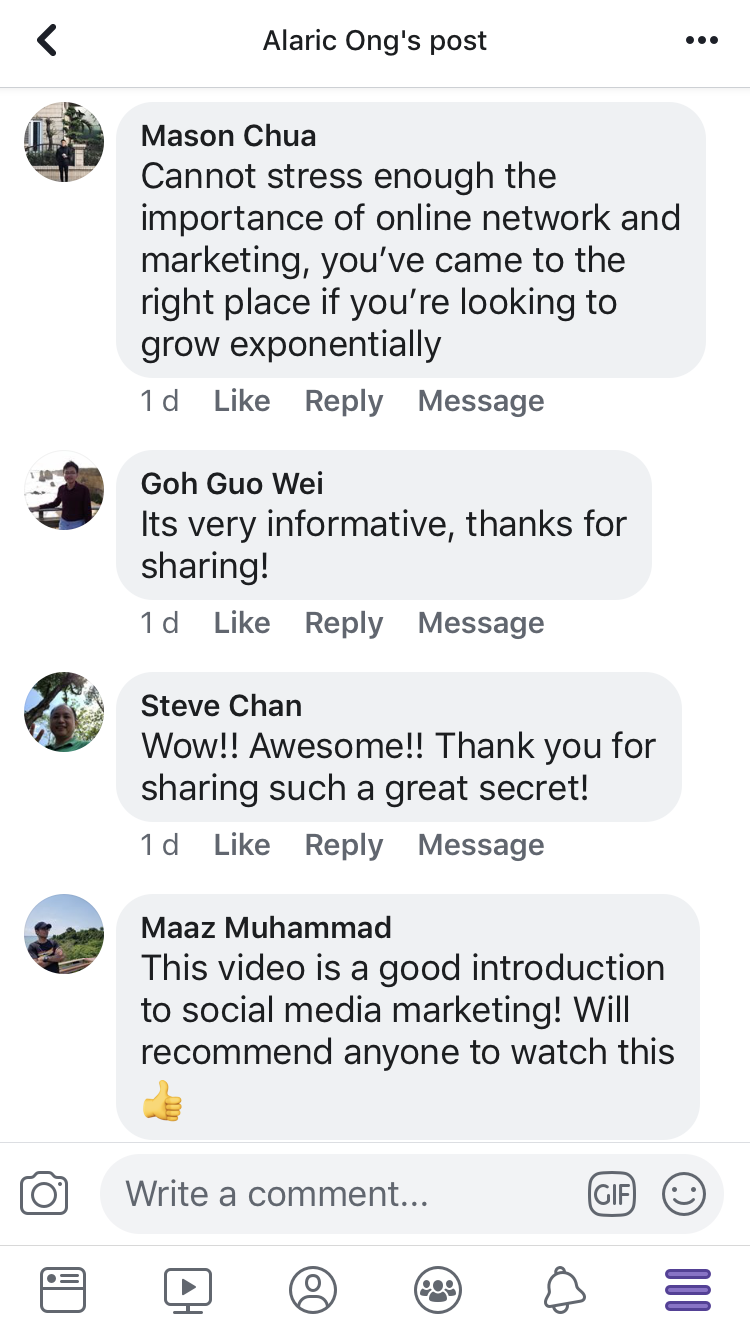Message Steve Chan from his comment
Screen dimensions: 750x1334
coord(481,845)
